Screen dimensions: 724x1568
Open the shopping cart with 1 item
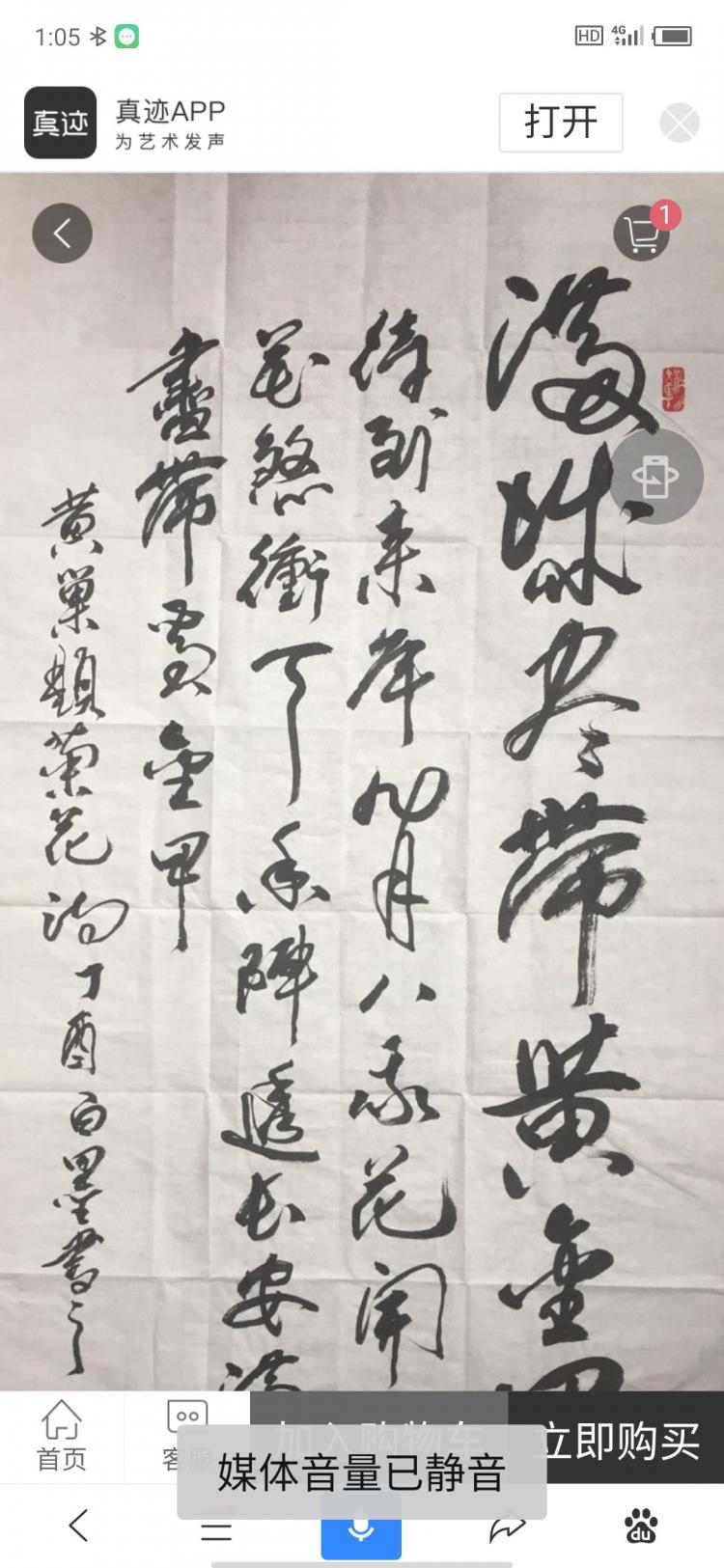pos(642,234)
